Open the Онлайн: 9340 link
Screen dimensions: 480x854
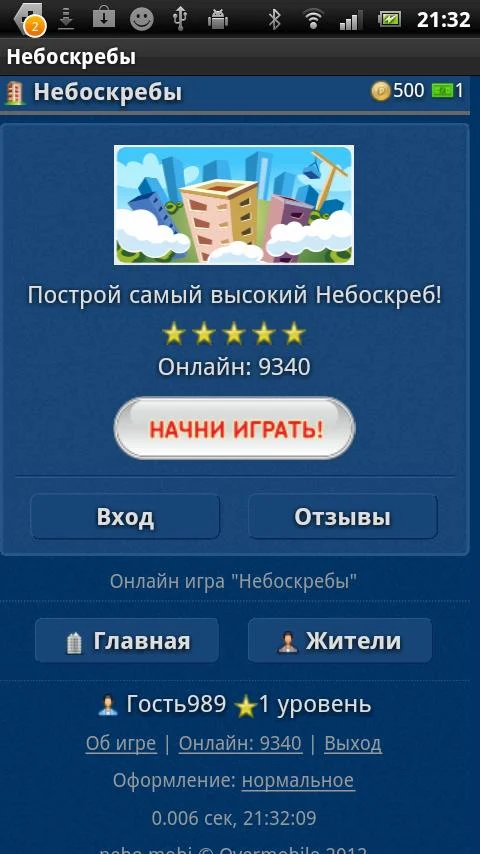coord(240,743)
